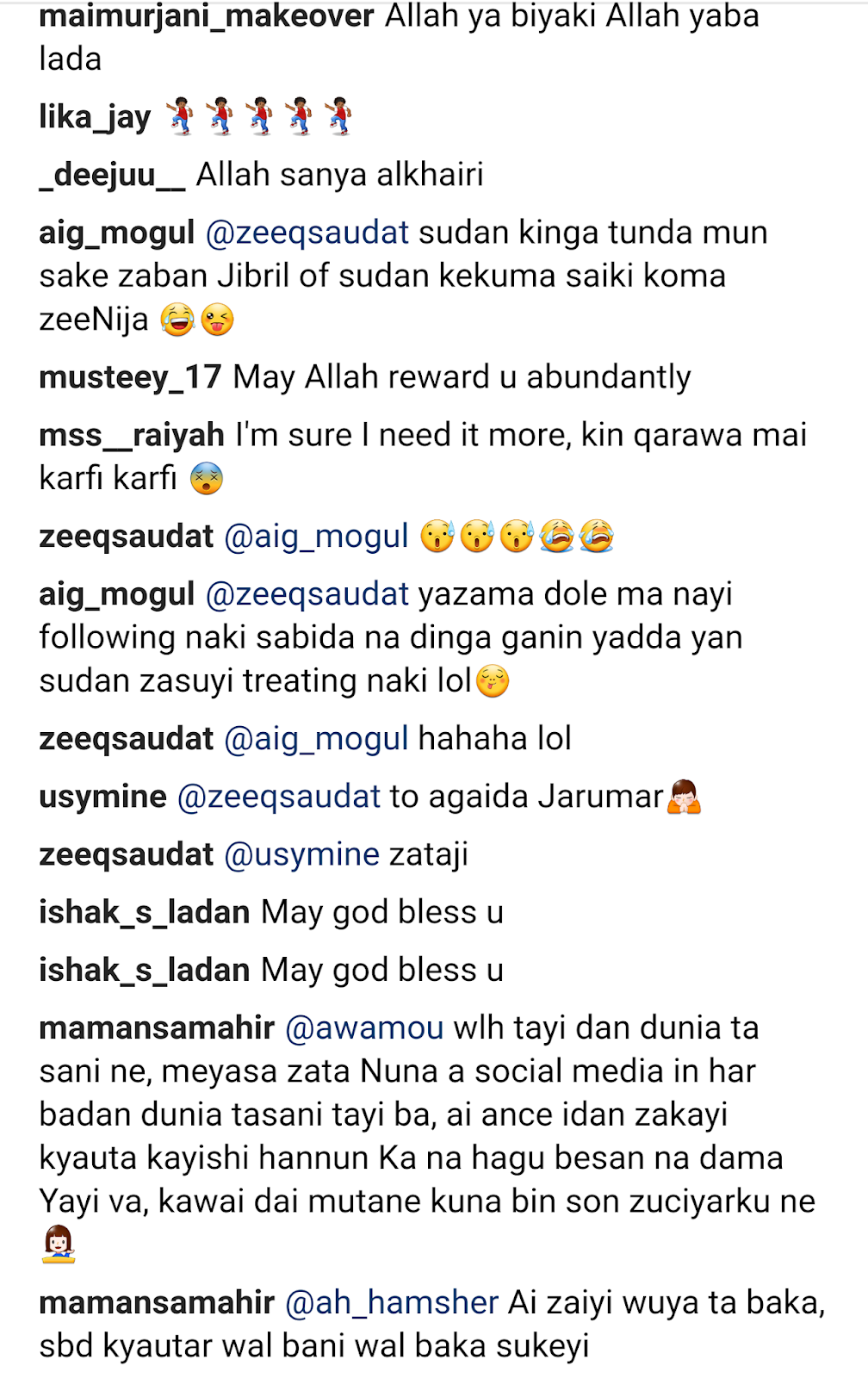This screenshot has height=1378, width=868.
Task: Tap @zeeqsaudat mention in 'sudan kinga tunda' comment
Action: (x=307, y=233)
